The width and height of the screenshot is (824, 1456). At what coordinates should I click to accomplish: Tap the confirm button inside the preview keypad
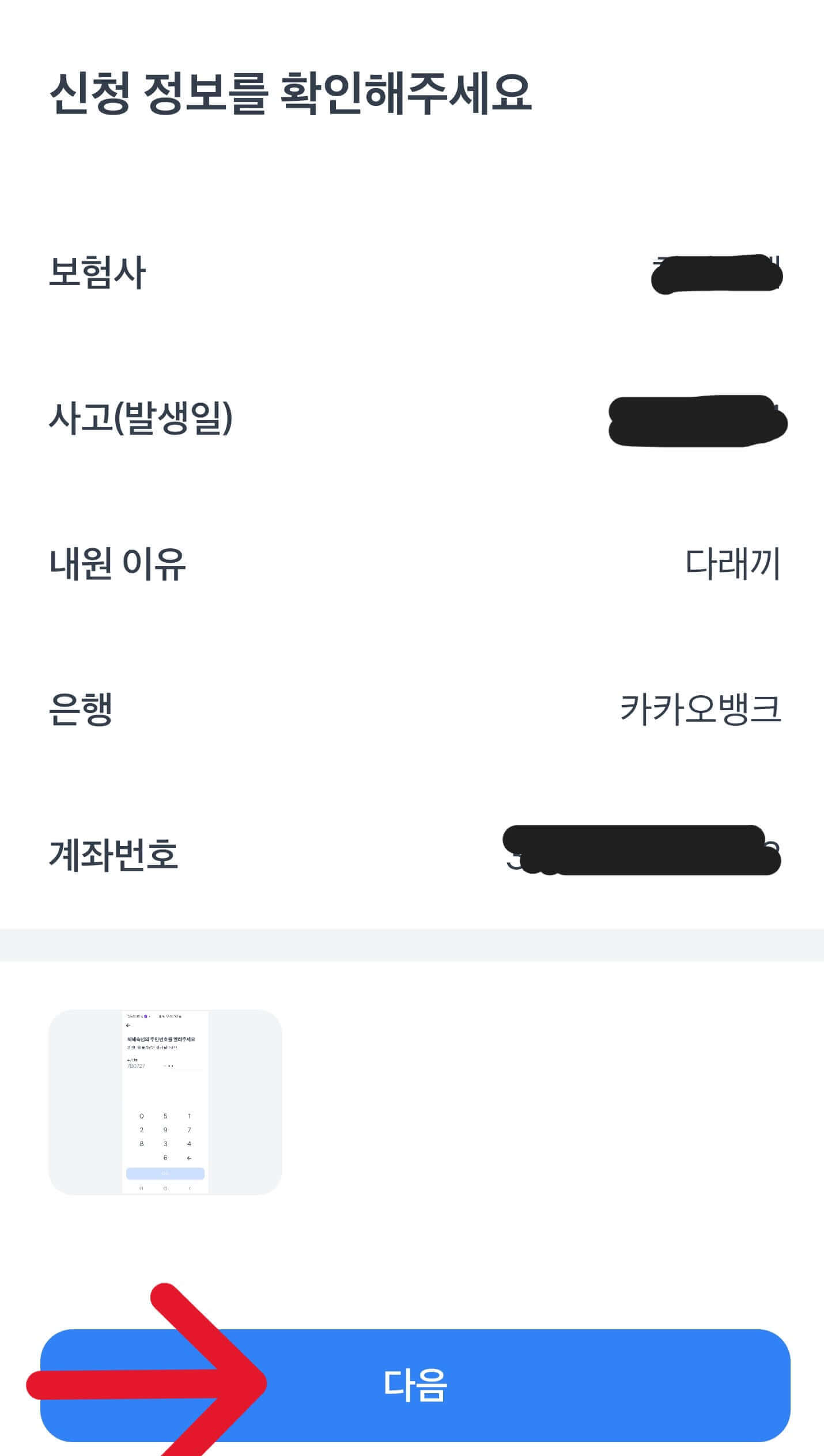[x=165, y=1174]
